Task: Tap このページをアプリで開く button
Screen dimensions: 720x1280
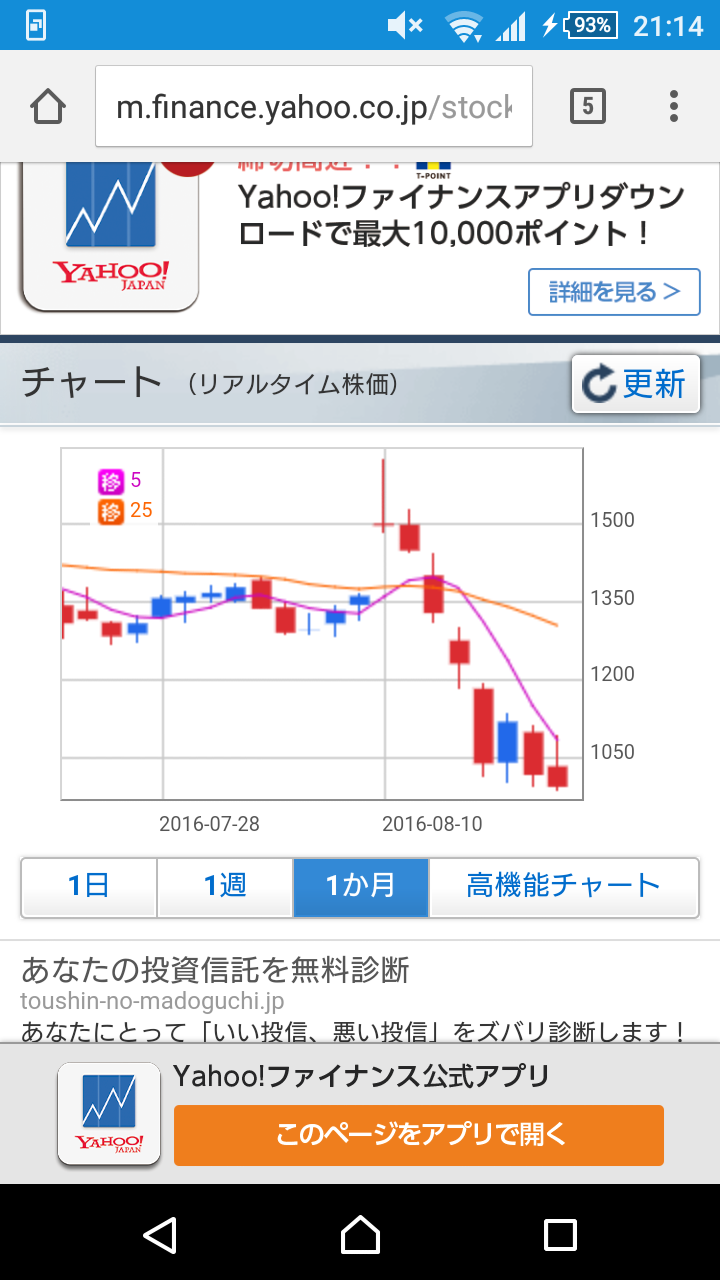Action: (x=419, y=1135)
